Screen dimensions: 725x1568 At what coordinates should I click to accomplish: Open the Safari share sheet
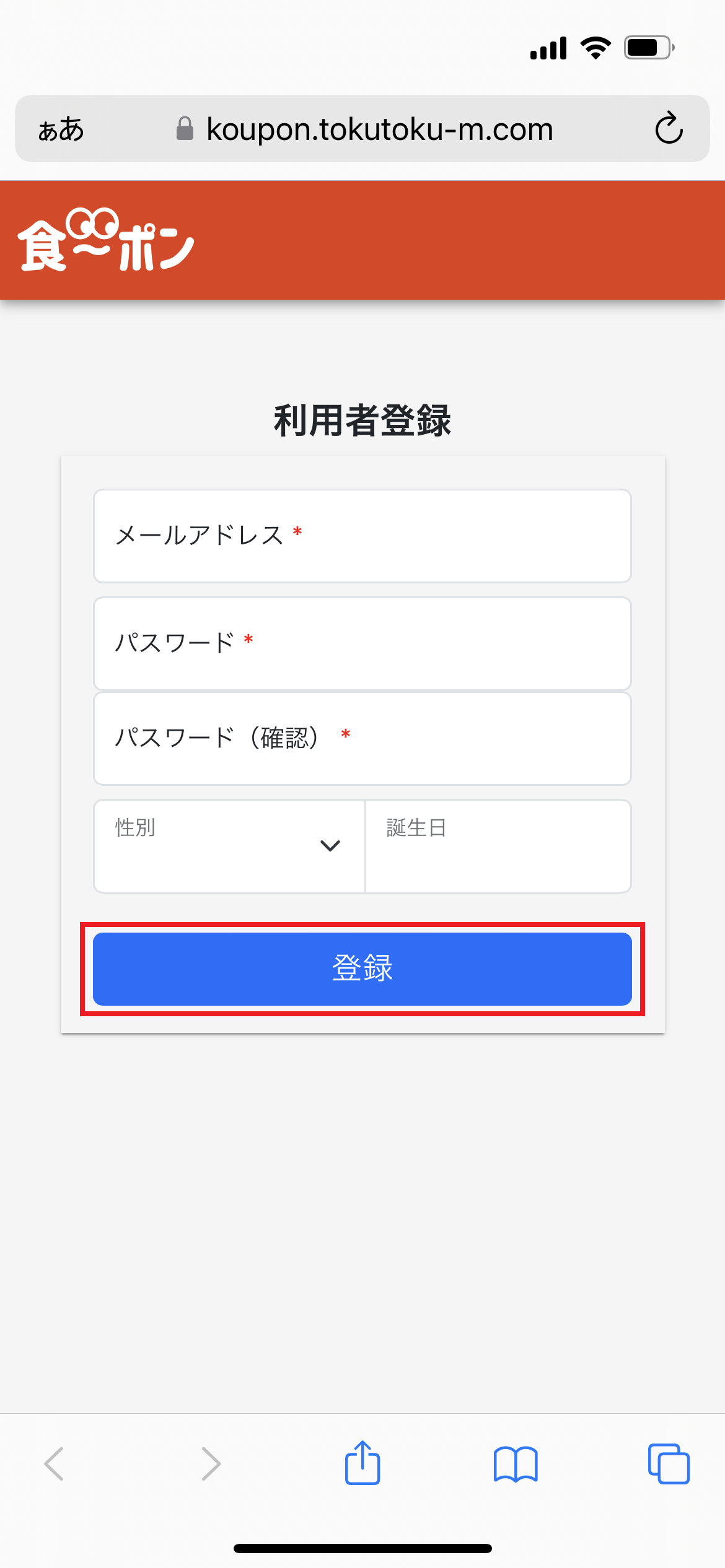click(x=362, y=1464)
